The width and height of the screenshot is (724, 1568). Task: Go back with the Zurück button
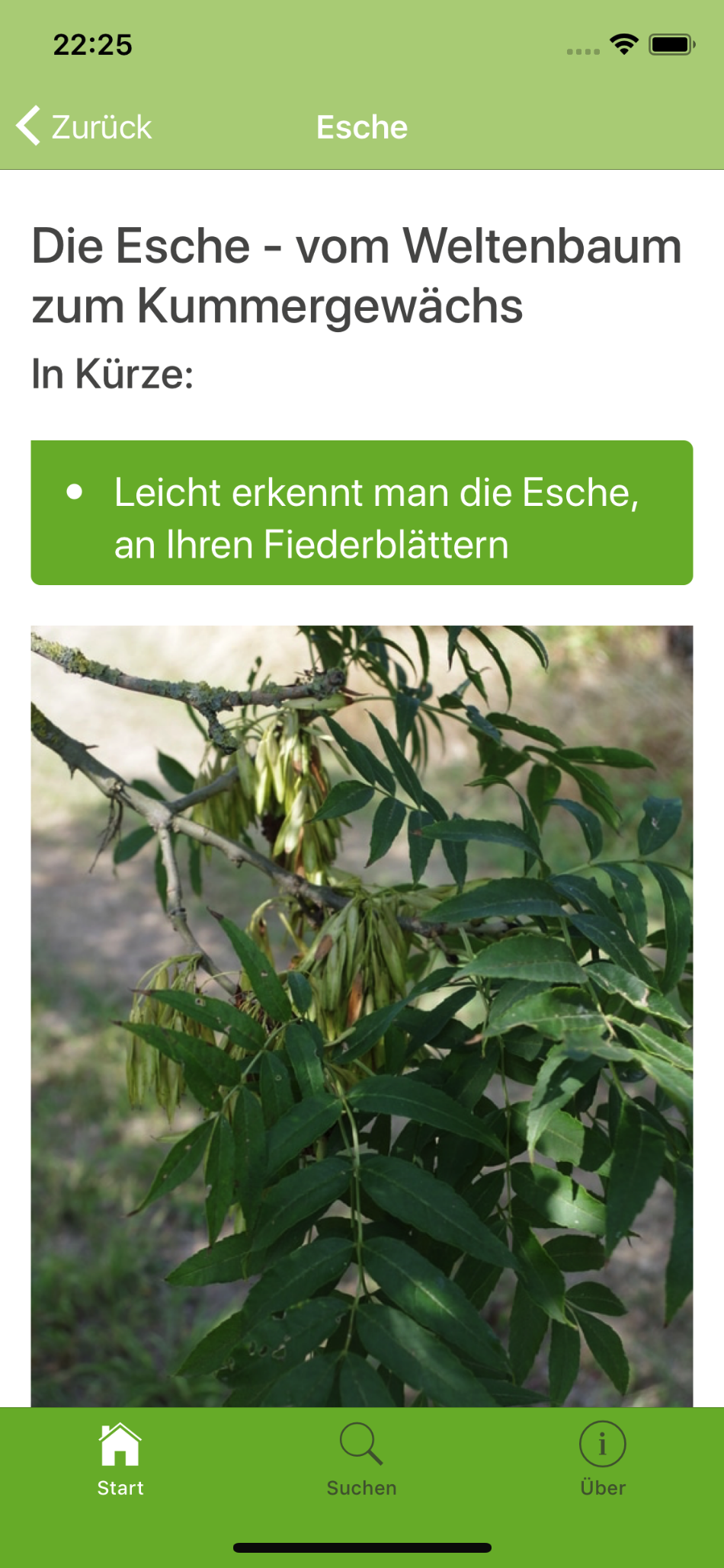pos(85,126)
